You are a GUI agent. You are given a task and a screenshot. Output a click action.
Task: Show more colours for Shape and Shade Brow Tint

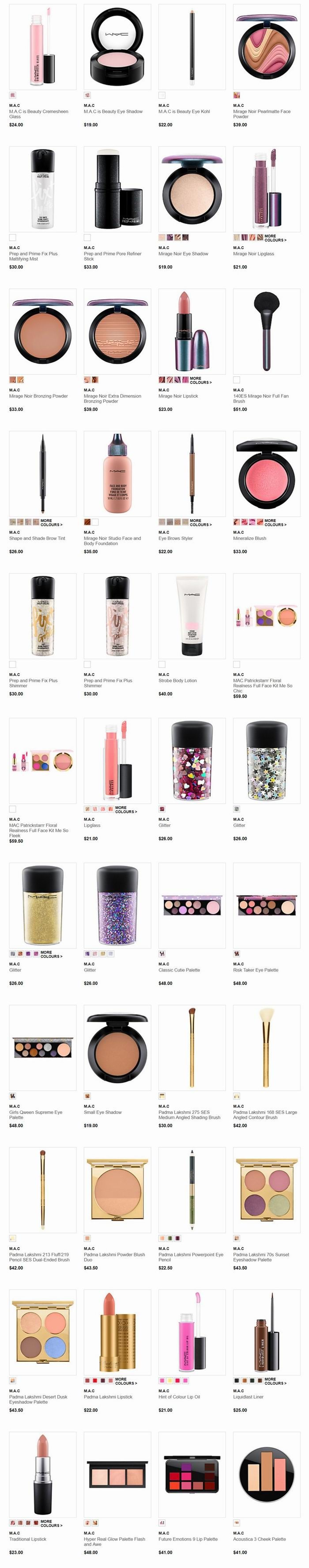[51, 523]
